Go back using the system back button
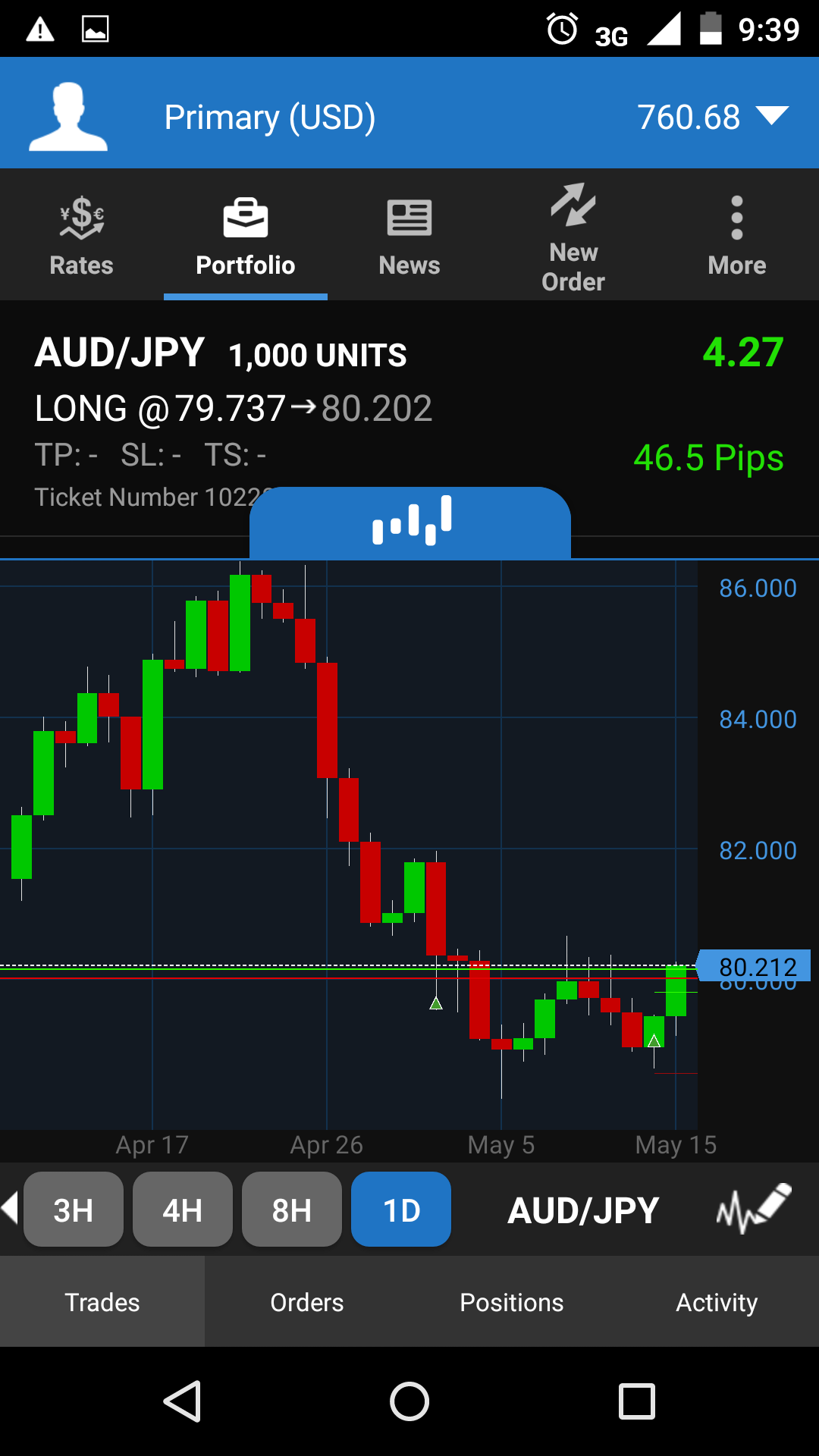Image resolution: width=819 pixels, height=1456 pixels. tap(182, 1401)
